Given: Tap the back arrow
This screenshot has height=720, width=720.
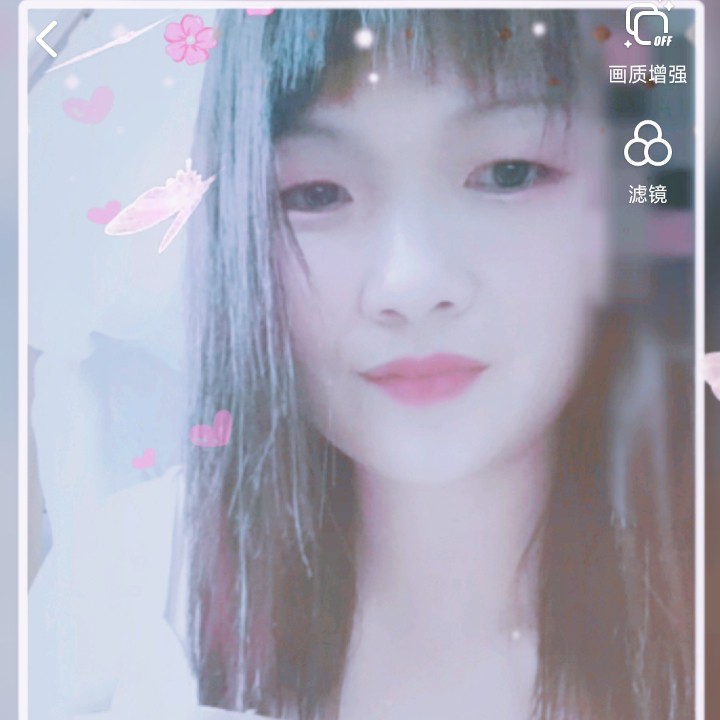Looking at the screenshot, I should click(46, 40).
